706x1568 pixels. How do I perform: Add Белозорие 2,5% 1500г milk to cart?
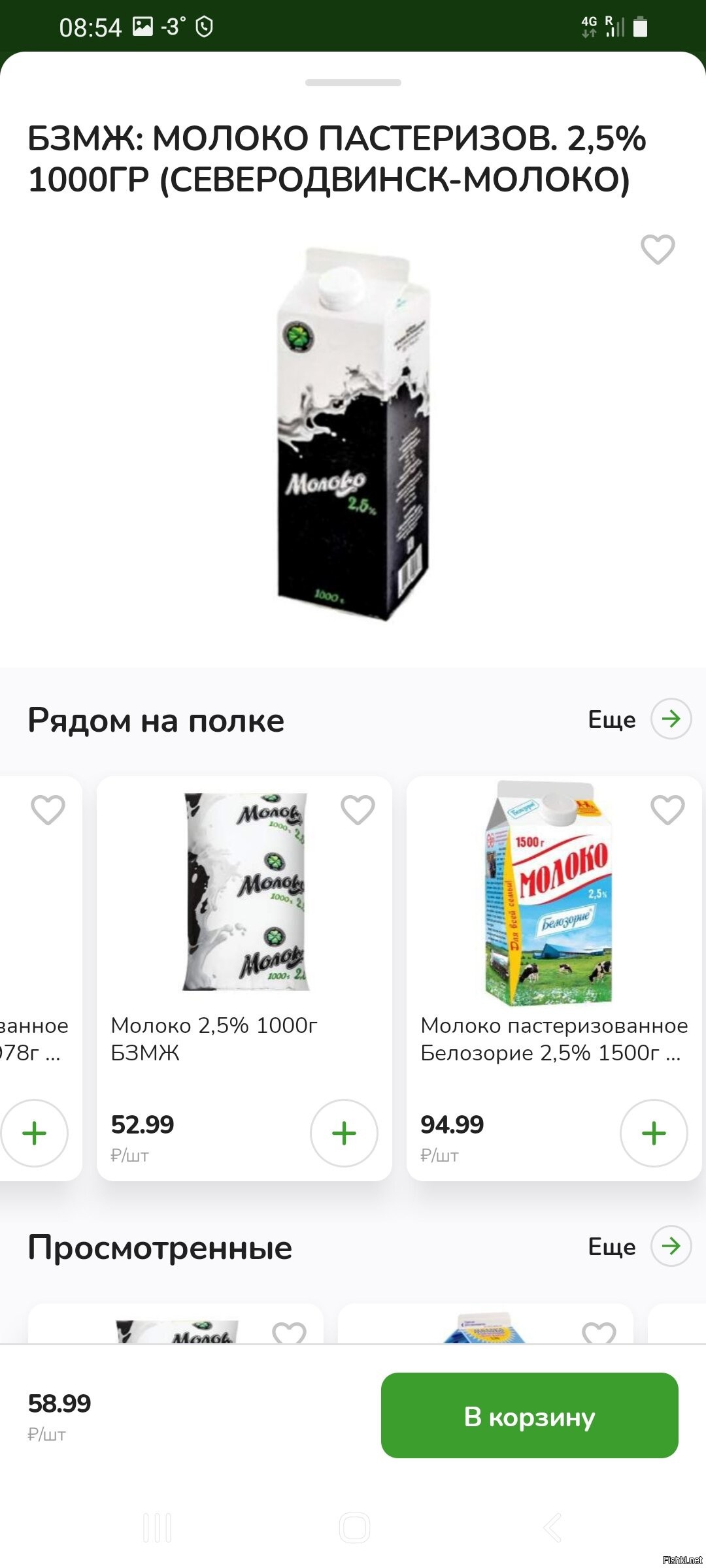[654, 1133]
